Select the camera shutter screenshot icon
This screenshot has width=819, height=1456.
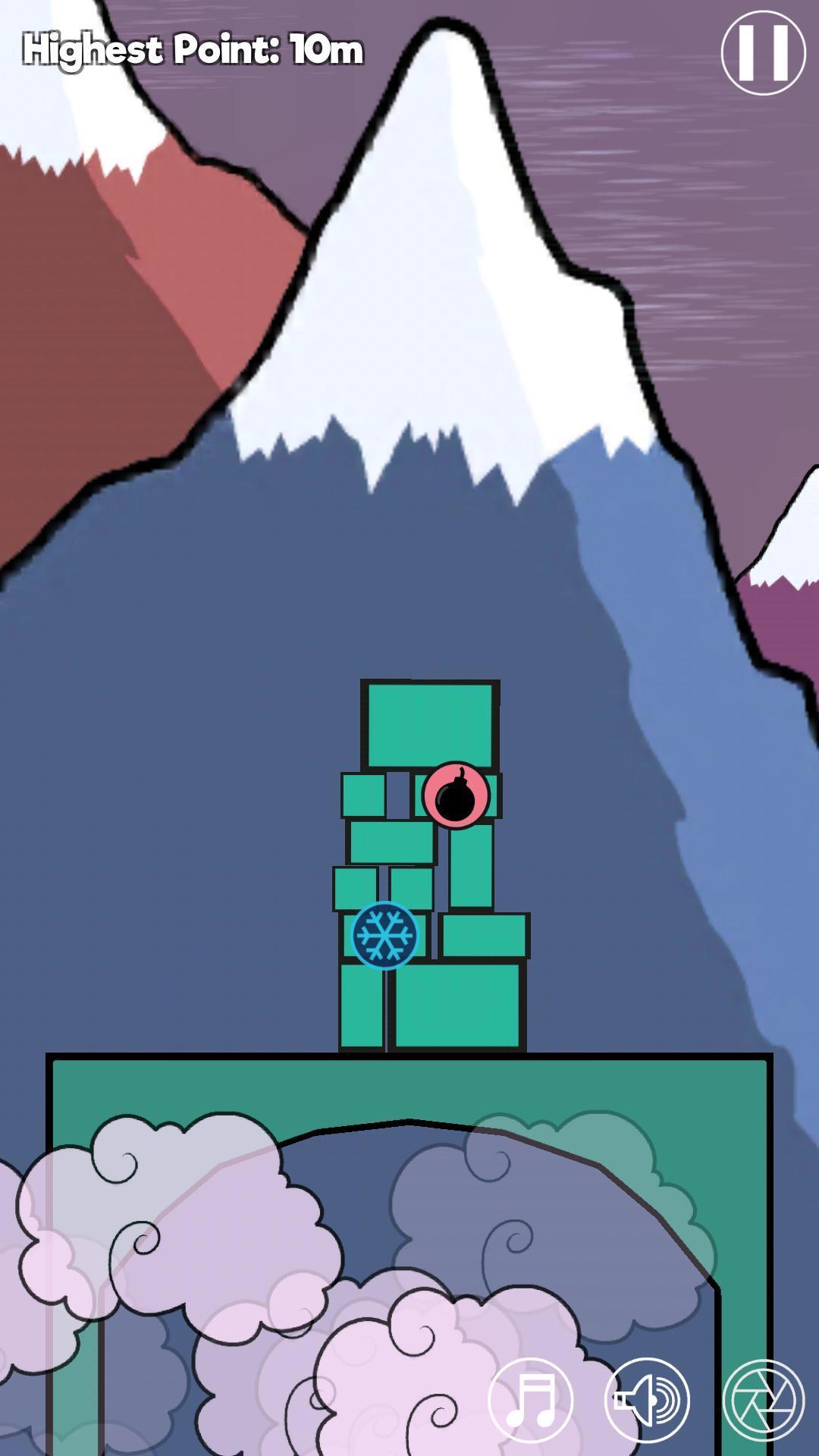[764, 1401]
